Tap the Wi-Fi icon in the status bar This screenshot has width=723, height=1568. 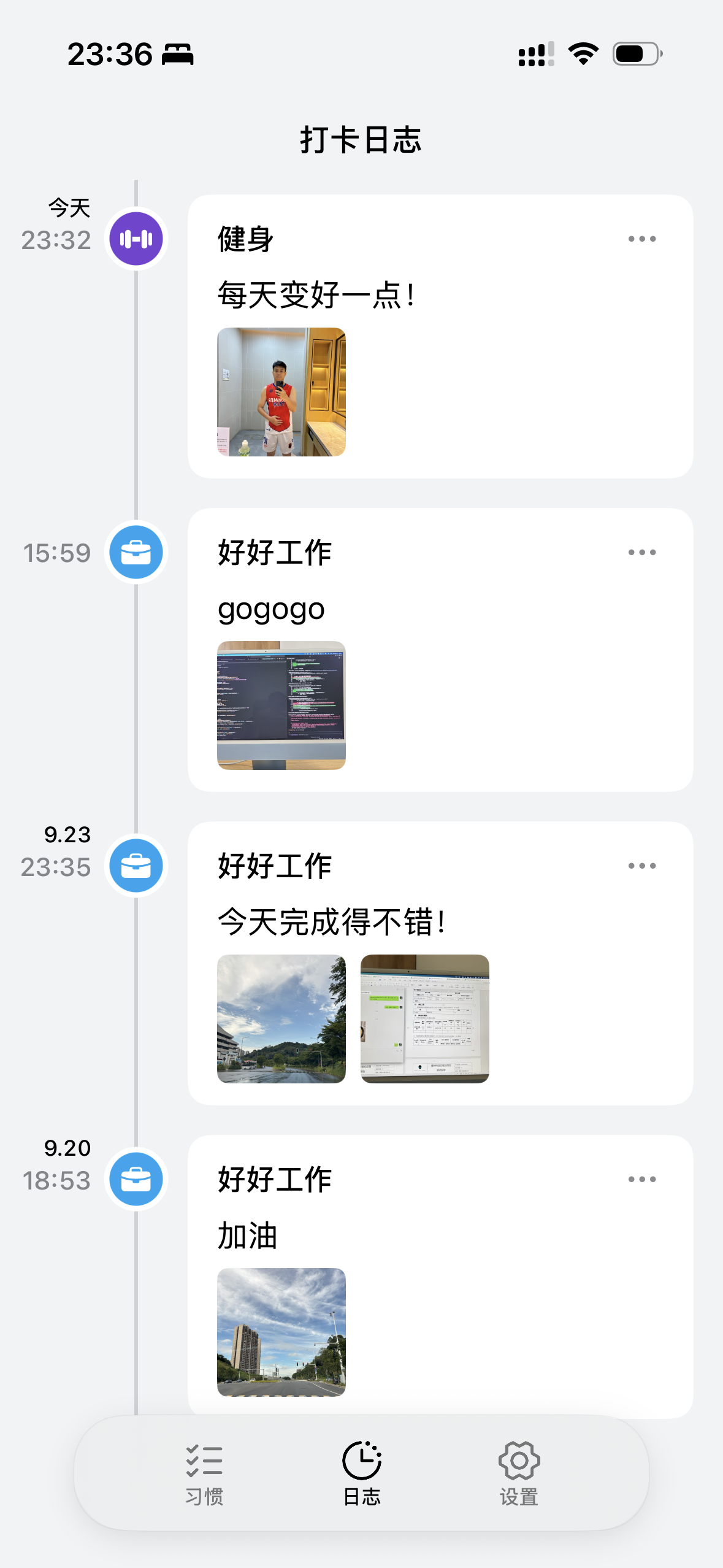[x=582, y=54]
